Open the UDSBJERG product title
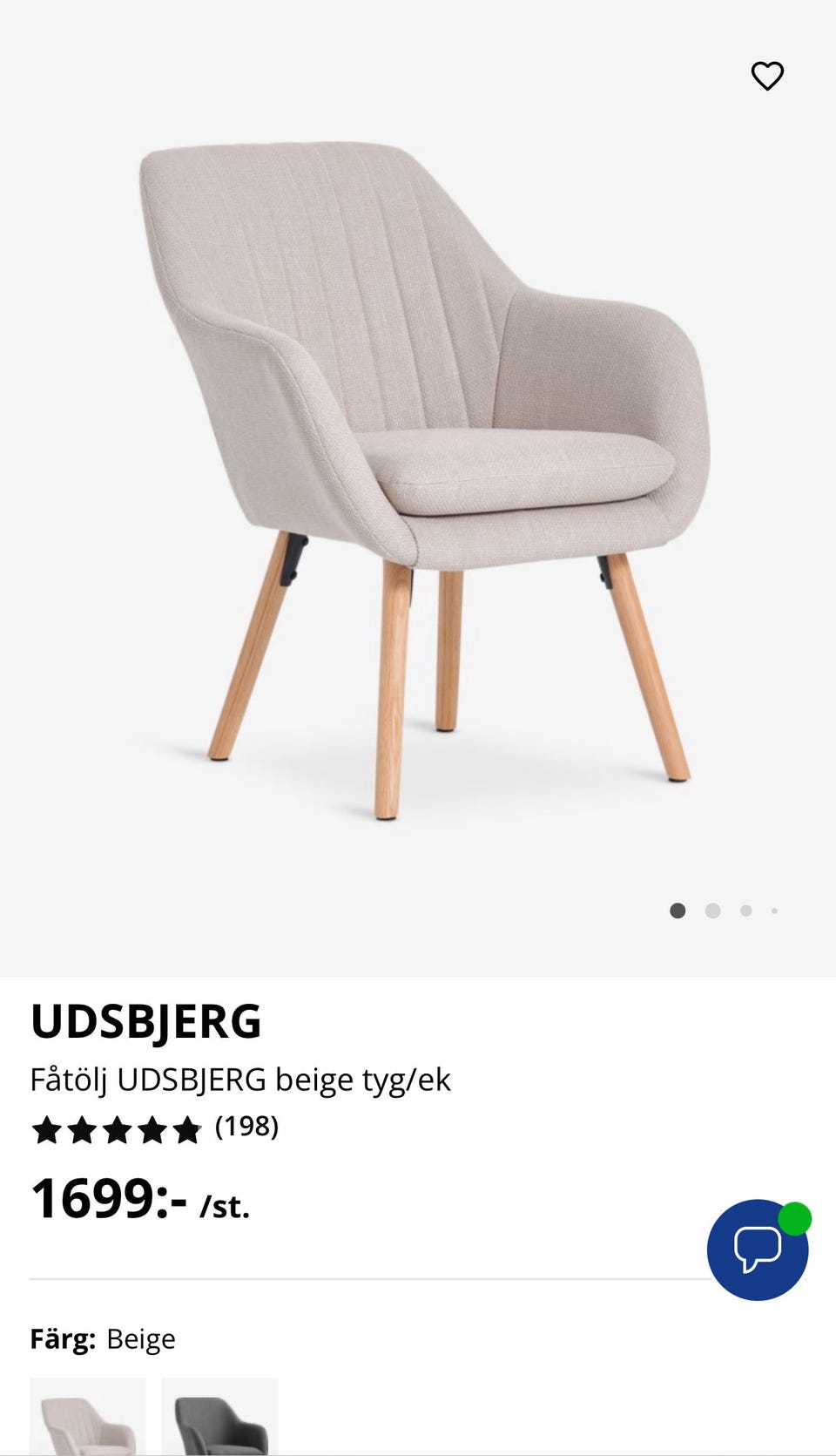This screenshot has height=1456, width=836. tap(145, 1023)
